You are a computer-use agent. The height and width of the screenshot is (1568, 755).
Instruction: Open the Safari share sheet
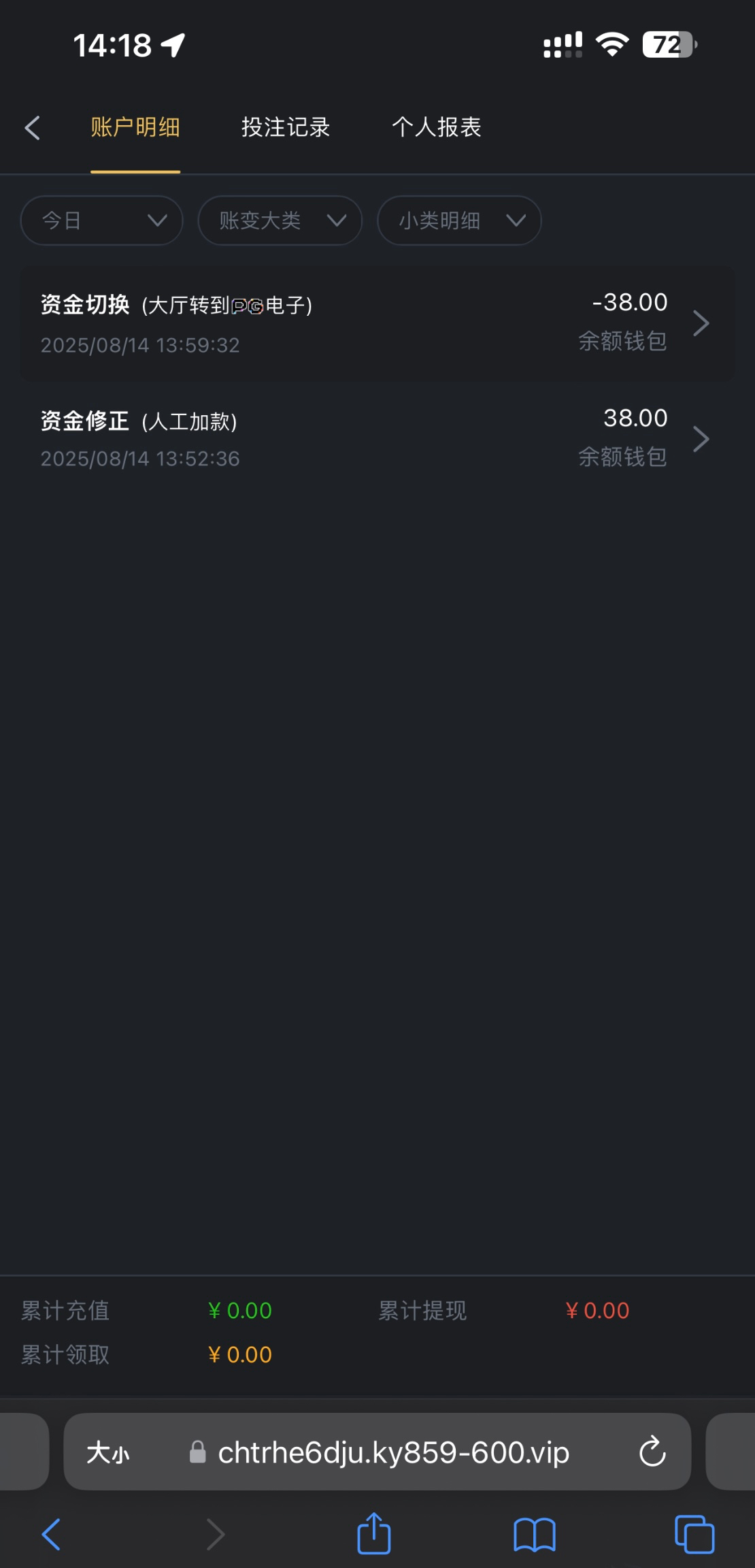374,1533
